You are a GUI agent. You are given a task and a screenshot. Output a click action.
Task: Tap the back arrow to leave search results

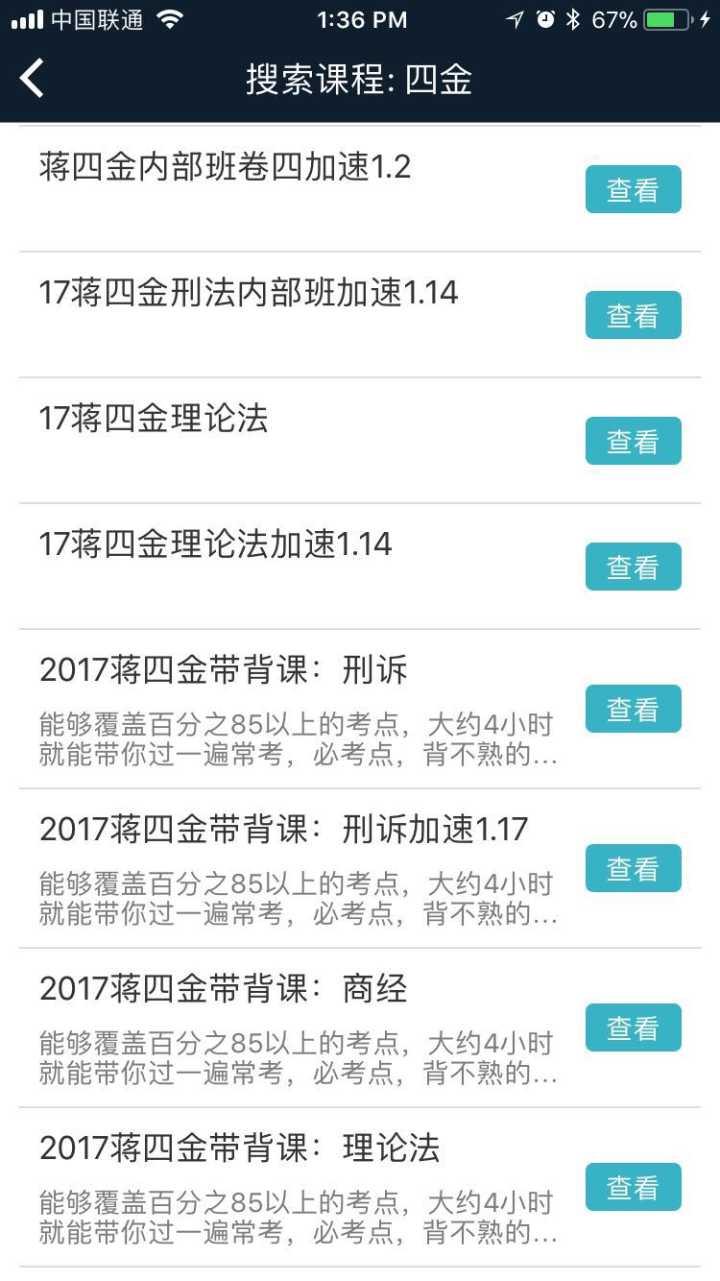[30, 76]
